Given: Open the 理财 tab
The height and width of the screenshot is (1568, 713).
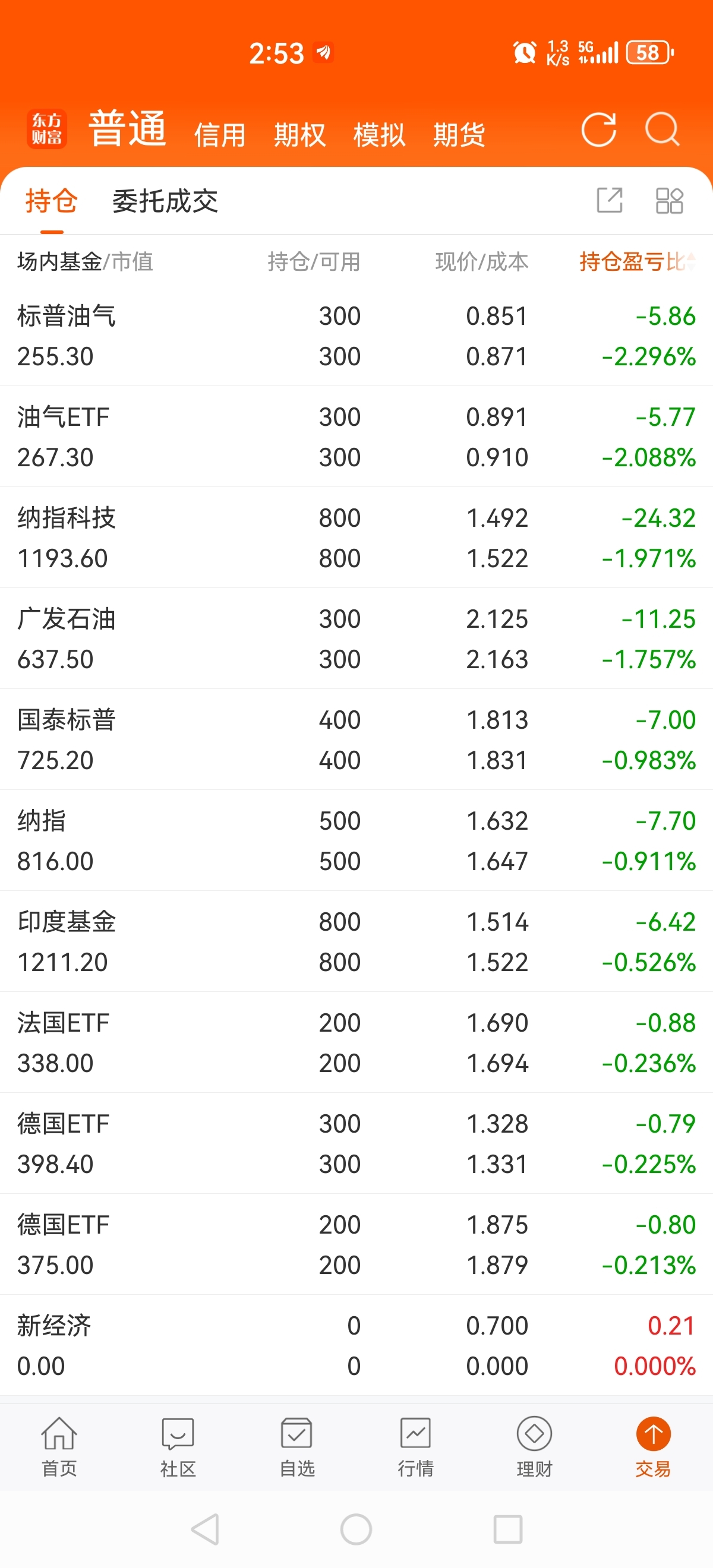Looking at the screenshot, I should coord(534,1447).
